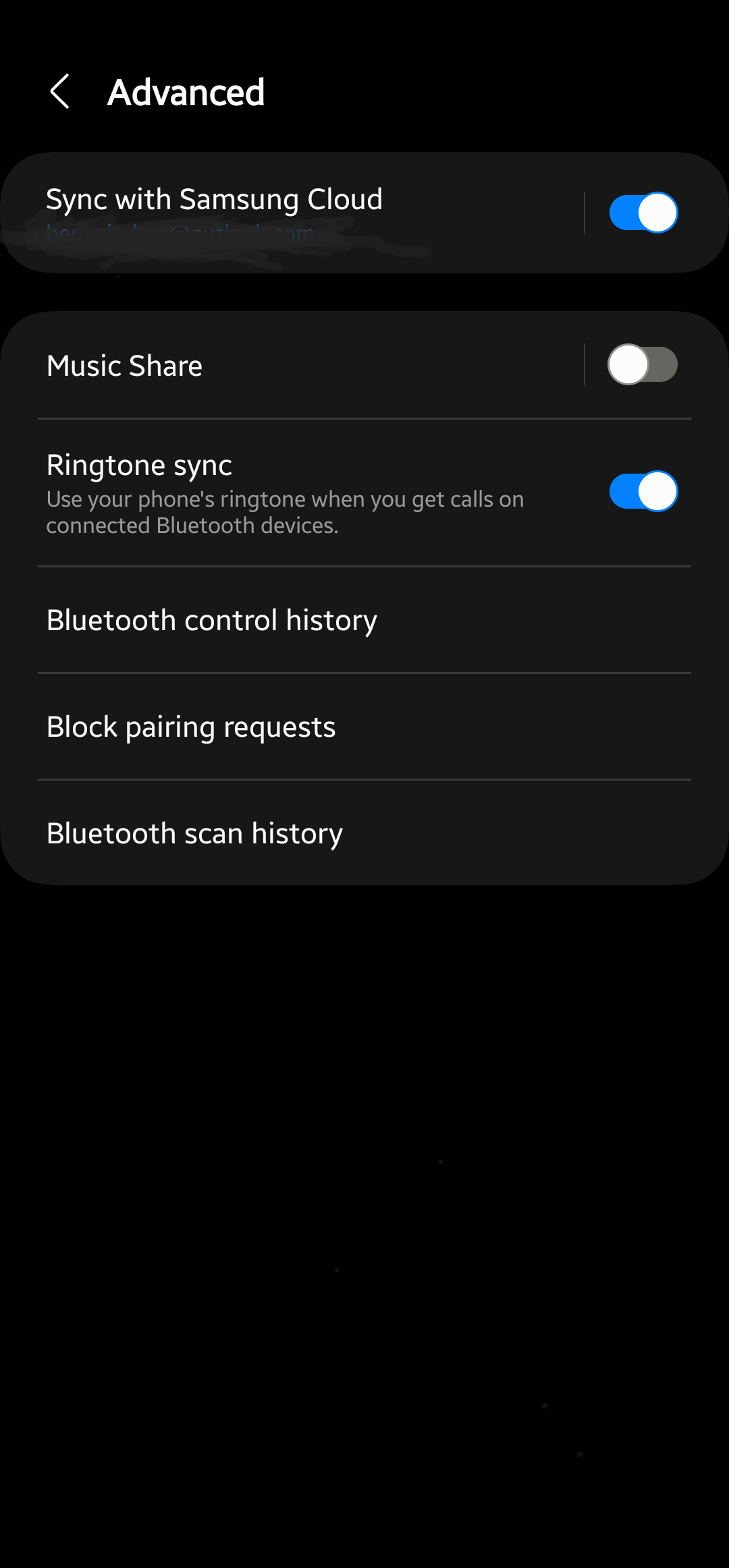The height and width of the screenshot is (1568, 729).
Task: Open Sync with Samsung Cloud details
Action: (270, 212)
